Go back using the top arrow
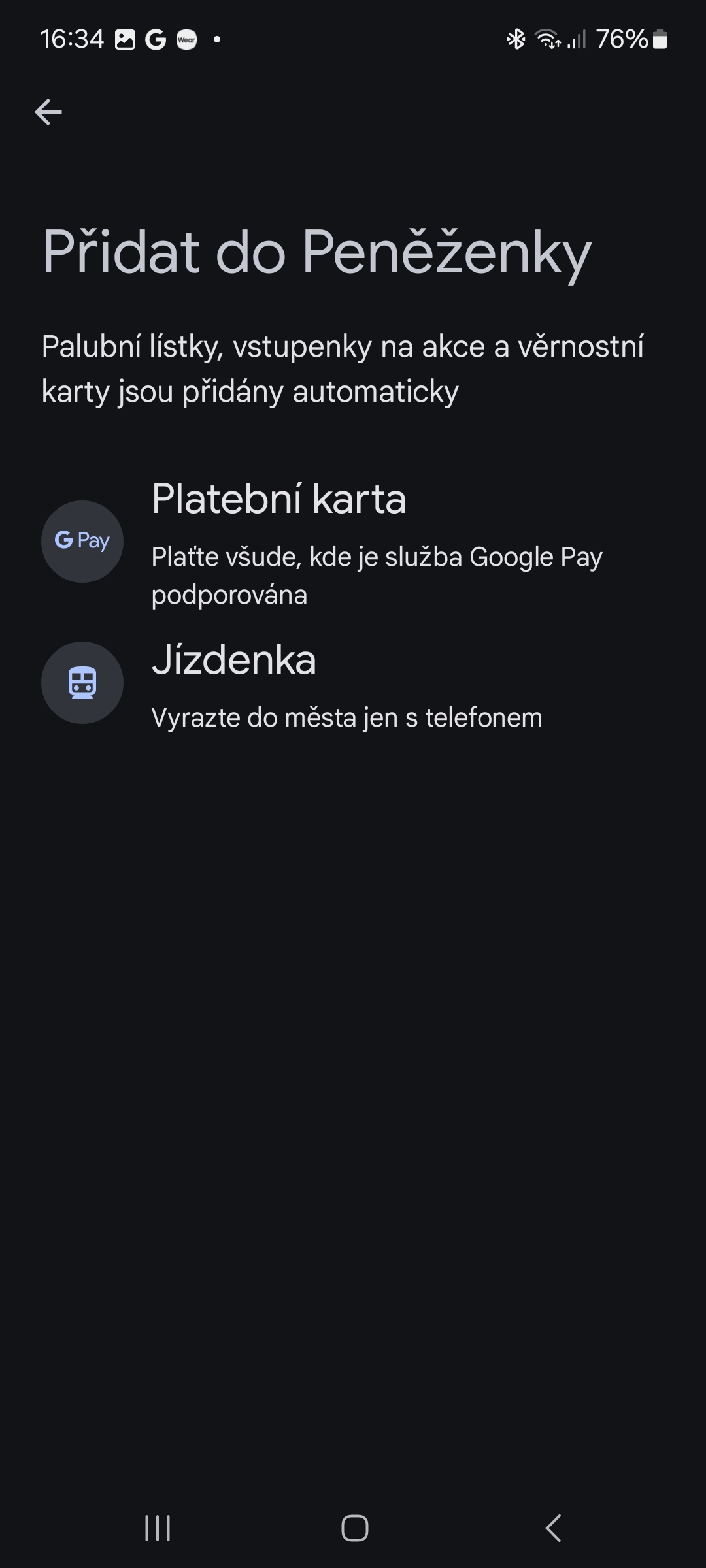 point(48,112)
